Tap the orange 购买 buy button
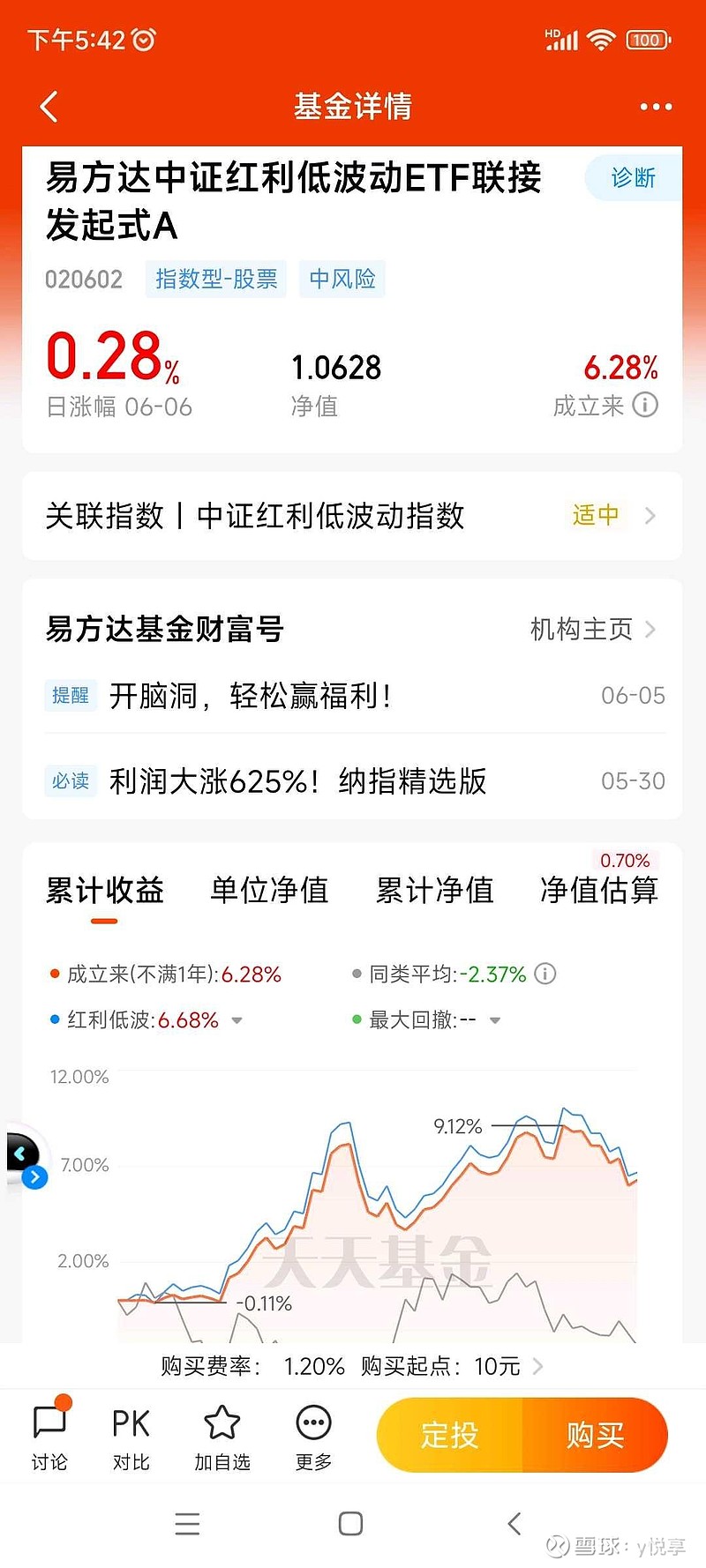The height and width of the screenshot is (1568, 706). (596, 1435)
